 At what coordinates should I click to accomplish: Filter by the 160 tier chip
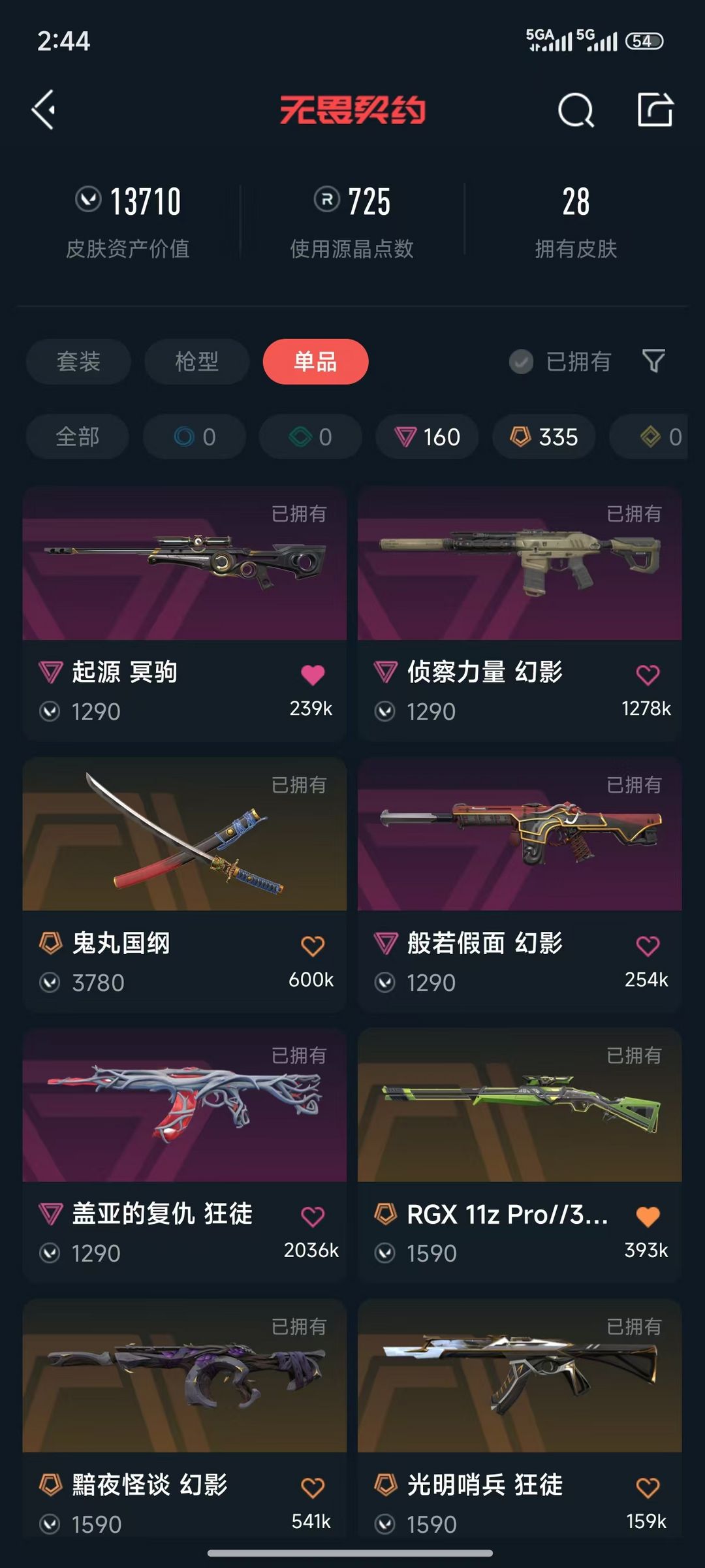click(427, 436)
